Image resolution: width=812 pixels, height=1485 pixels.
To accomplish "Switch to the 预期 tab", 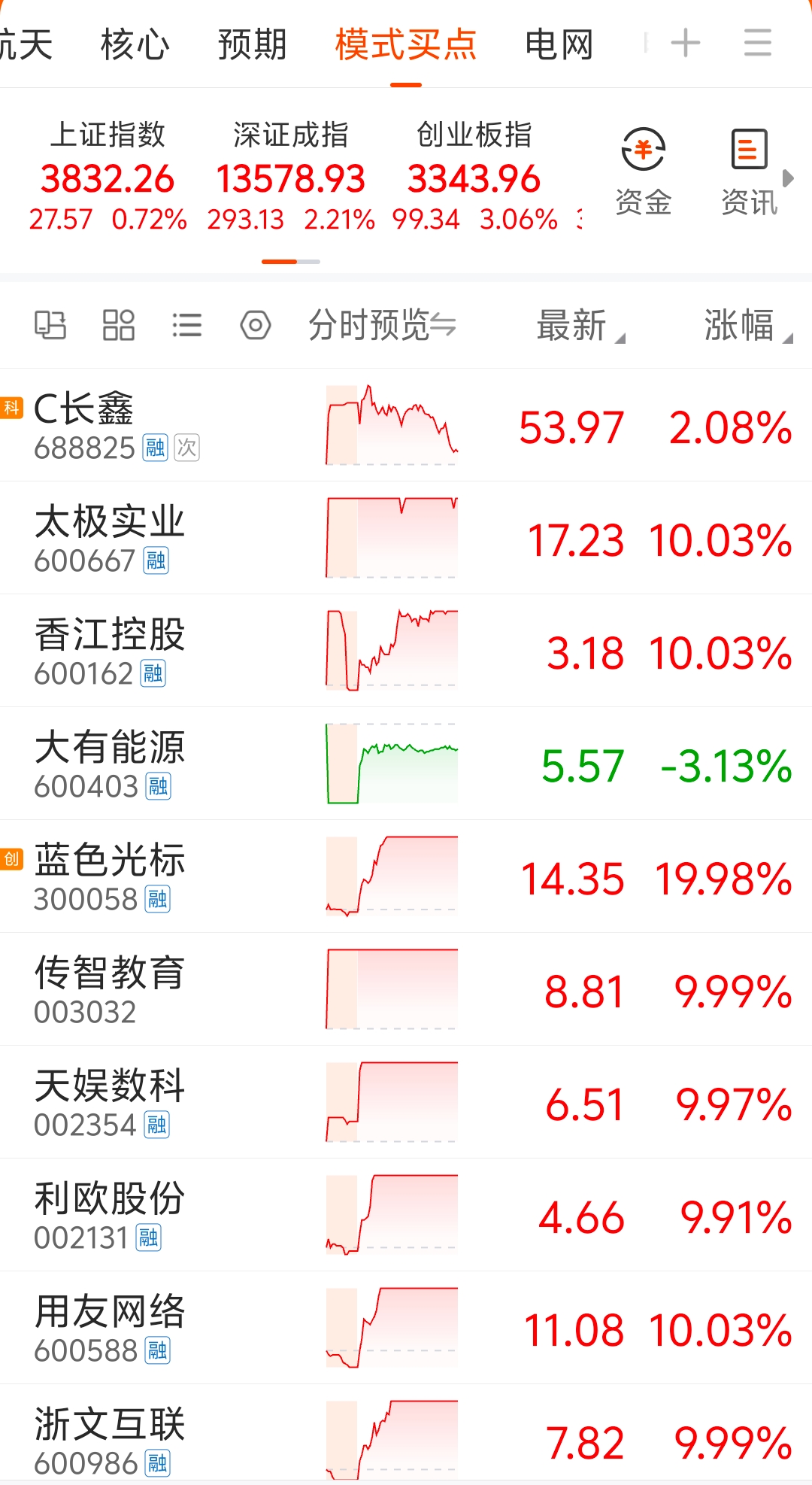I will click(252, 44).
